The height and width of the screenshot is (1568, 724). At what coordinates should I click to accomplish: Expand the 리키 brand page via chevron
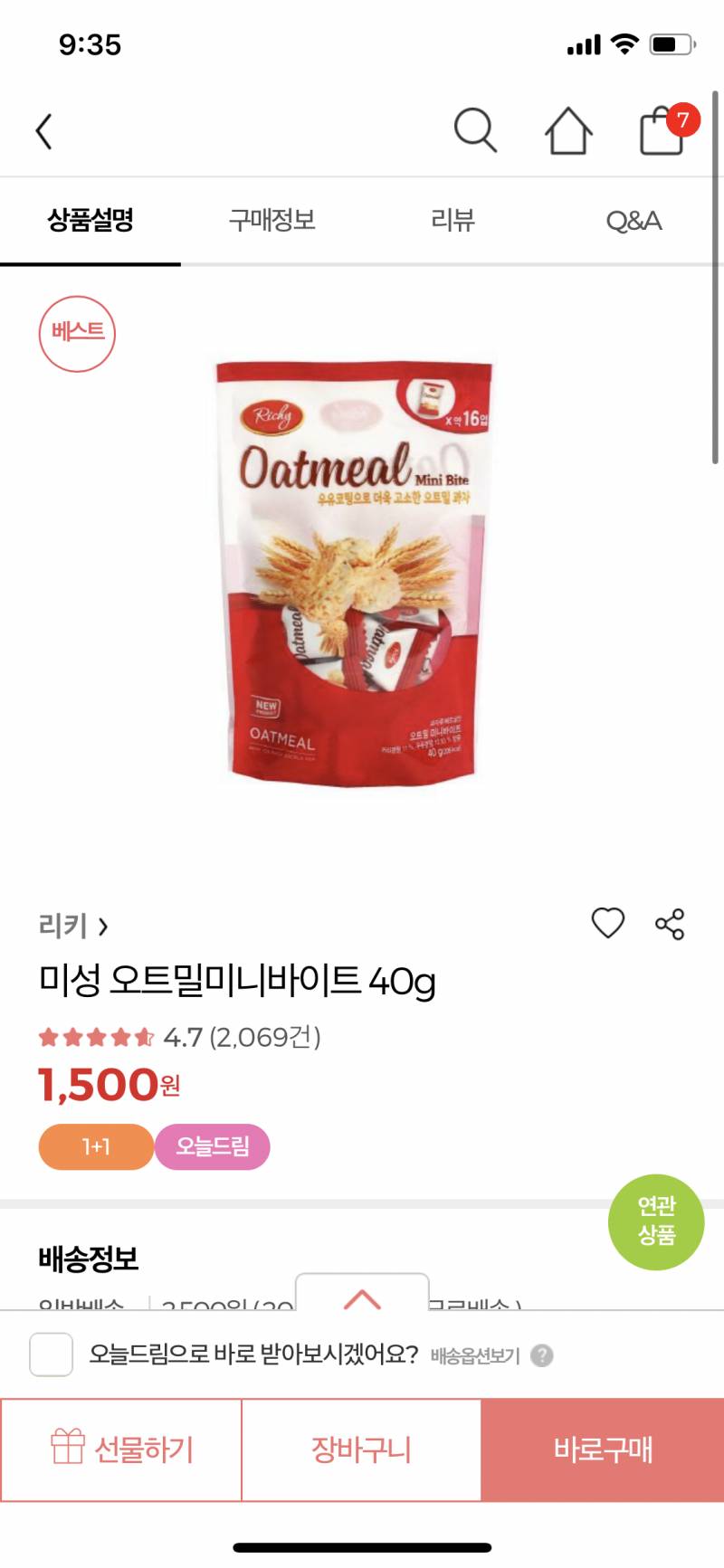[106, 927]
